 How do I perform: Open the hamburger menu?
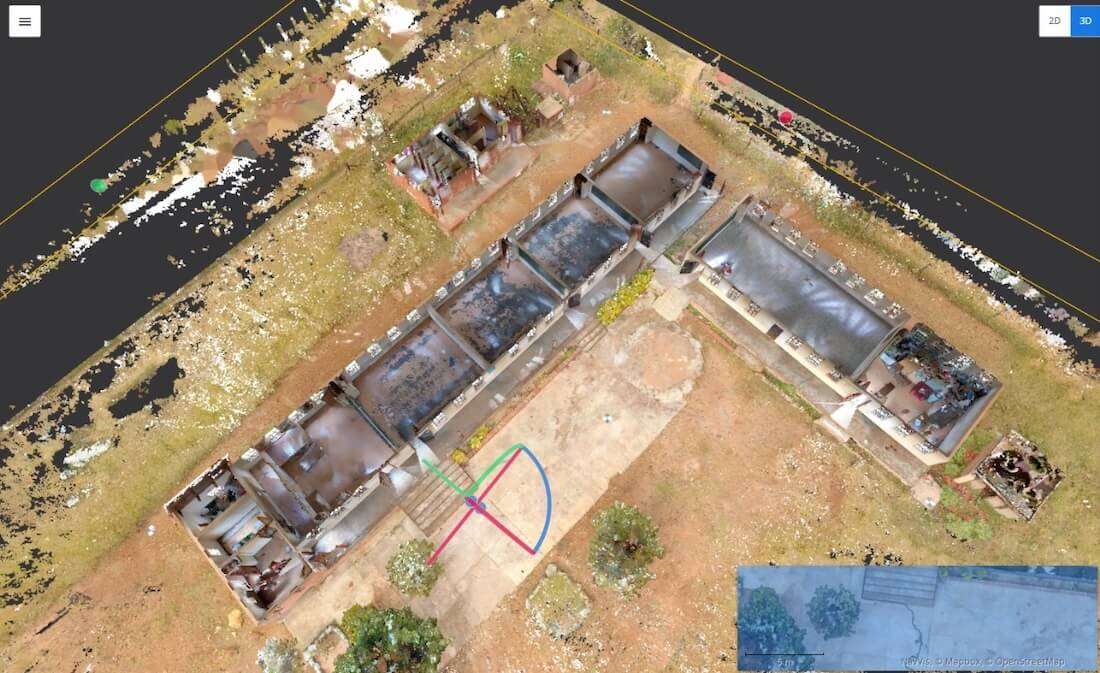coord(25,21)
